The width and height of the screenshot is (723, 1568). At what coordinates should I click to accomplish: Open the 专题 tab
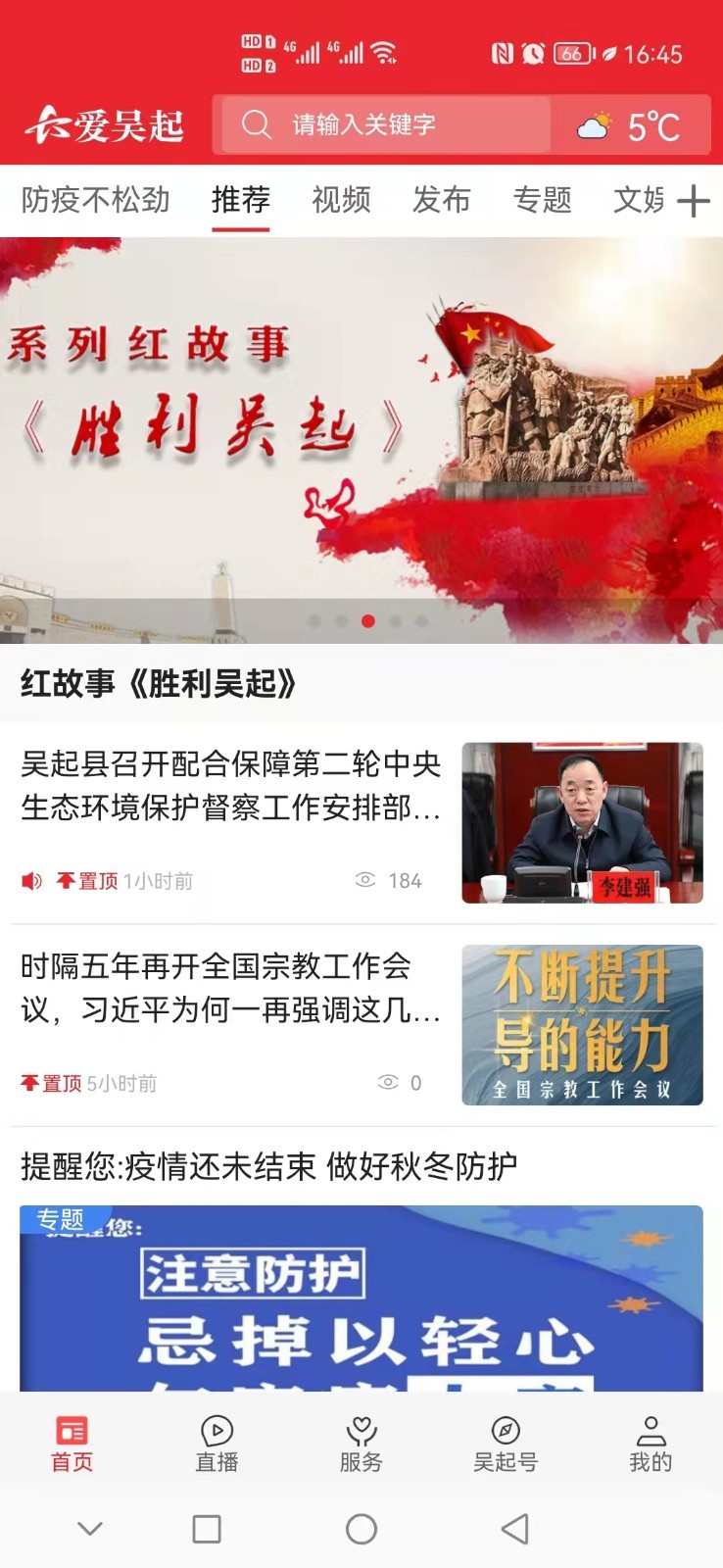pyautogui.click(x=542, y=200)
